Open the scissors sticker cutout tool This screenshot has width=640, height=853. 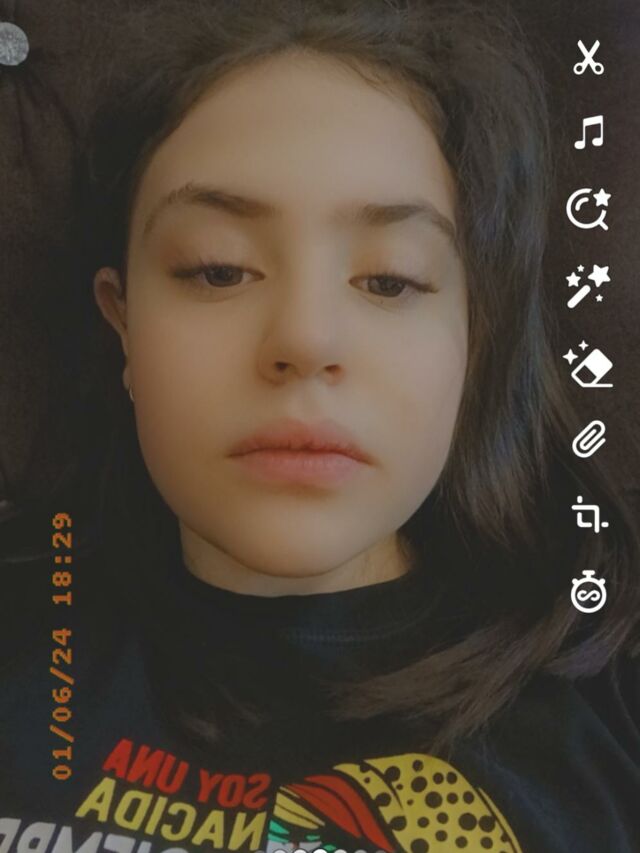tap(588, 57)
